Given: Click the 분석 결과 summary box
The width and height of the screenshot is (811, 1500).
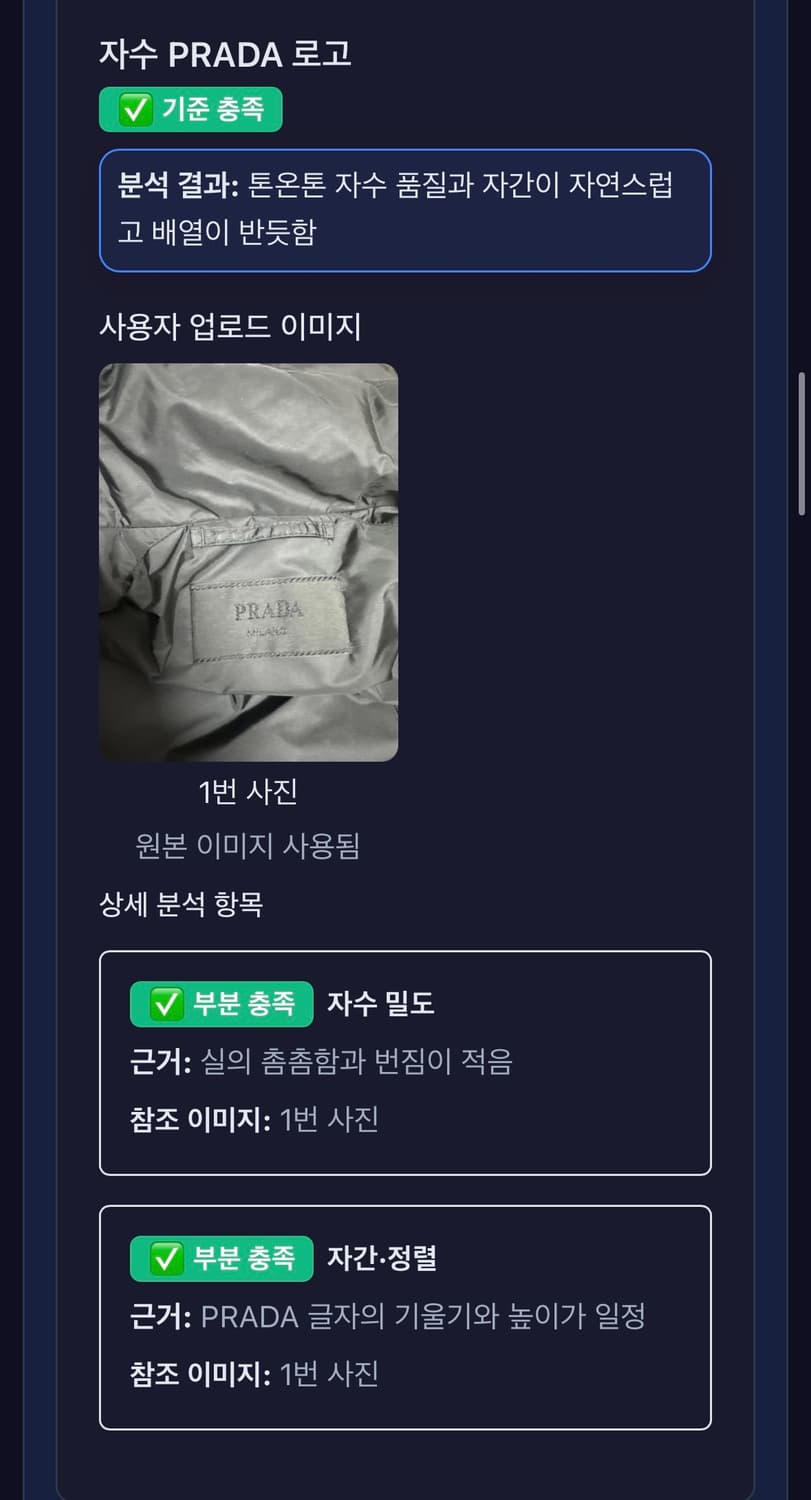Looking at the screenshot, I should tap(404, 210).
